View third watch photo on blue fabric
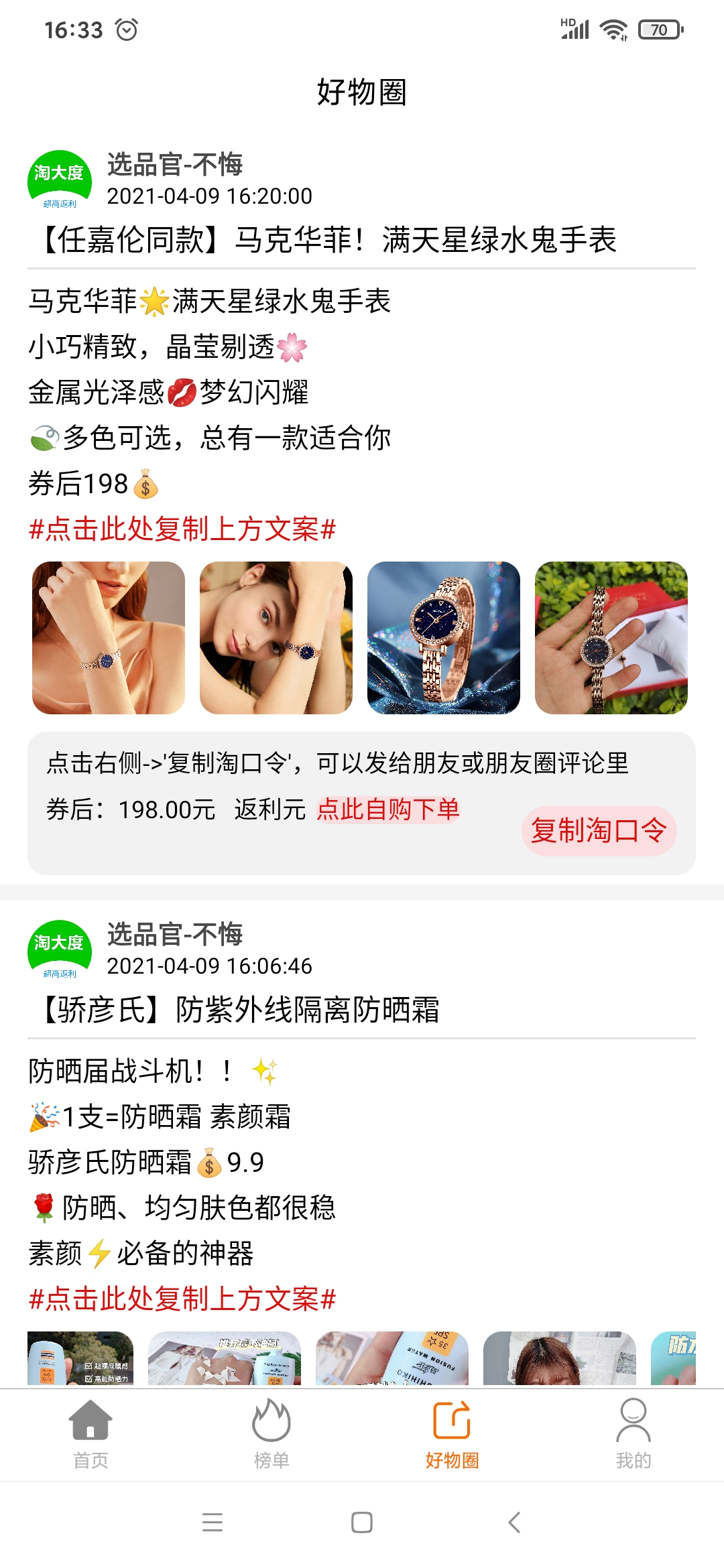Image resolution: width=724 pixels, height=1568 pixels. 444,638
